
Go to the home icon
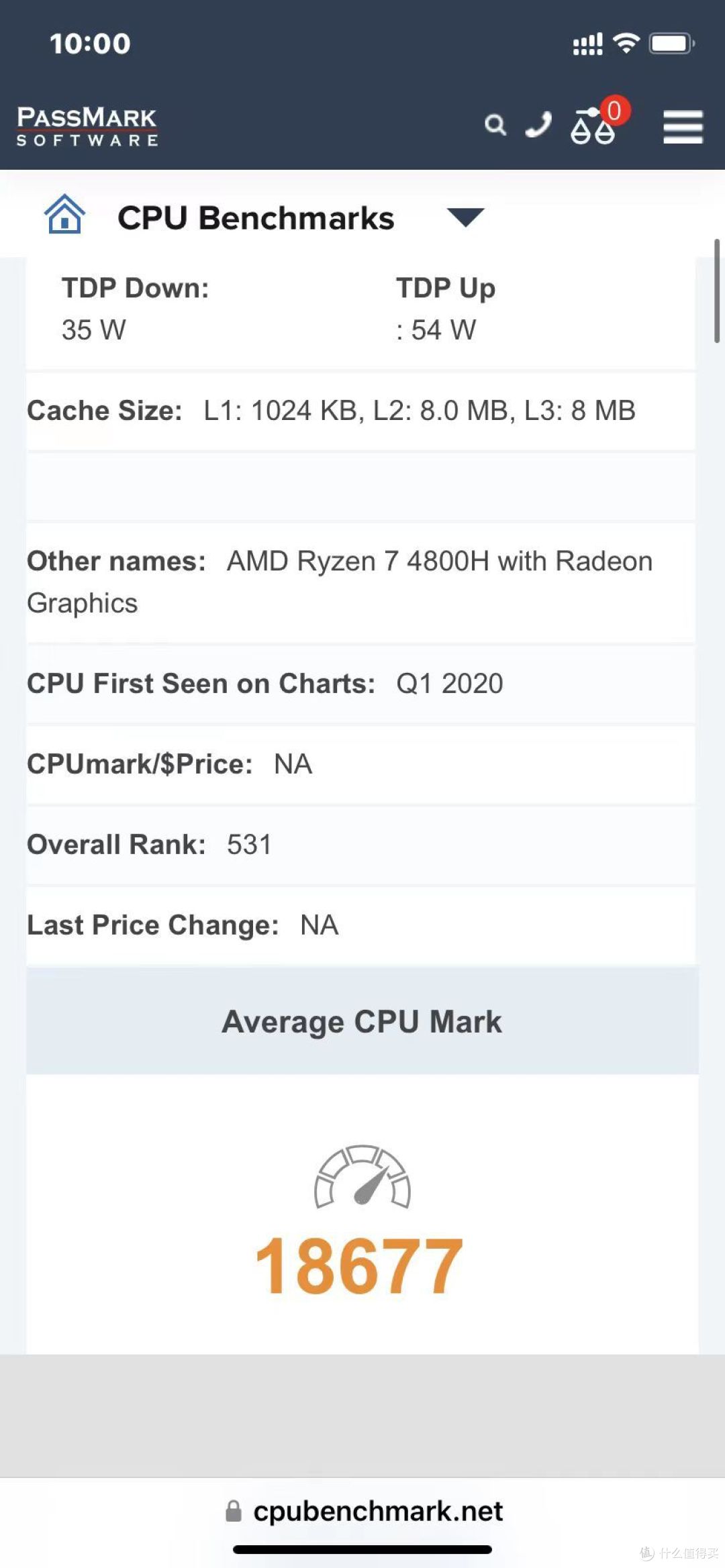coord(64,215)
